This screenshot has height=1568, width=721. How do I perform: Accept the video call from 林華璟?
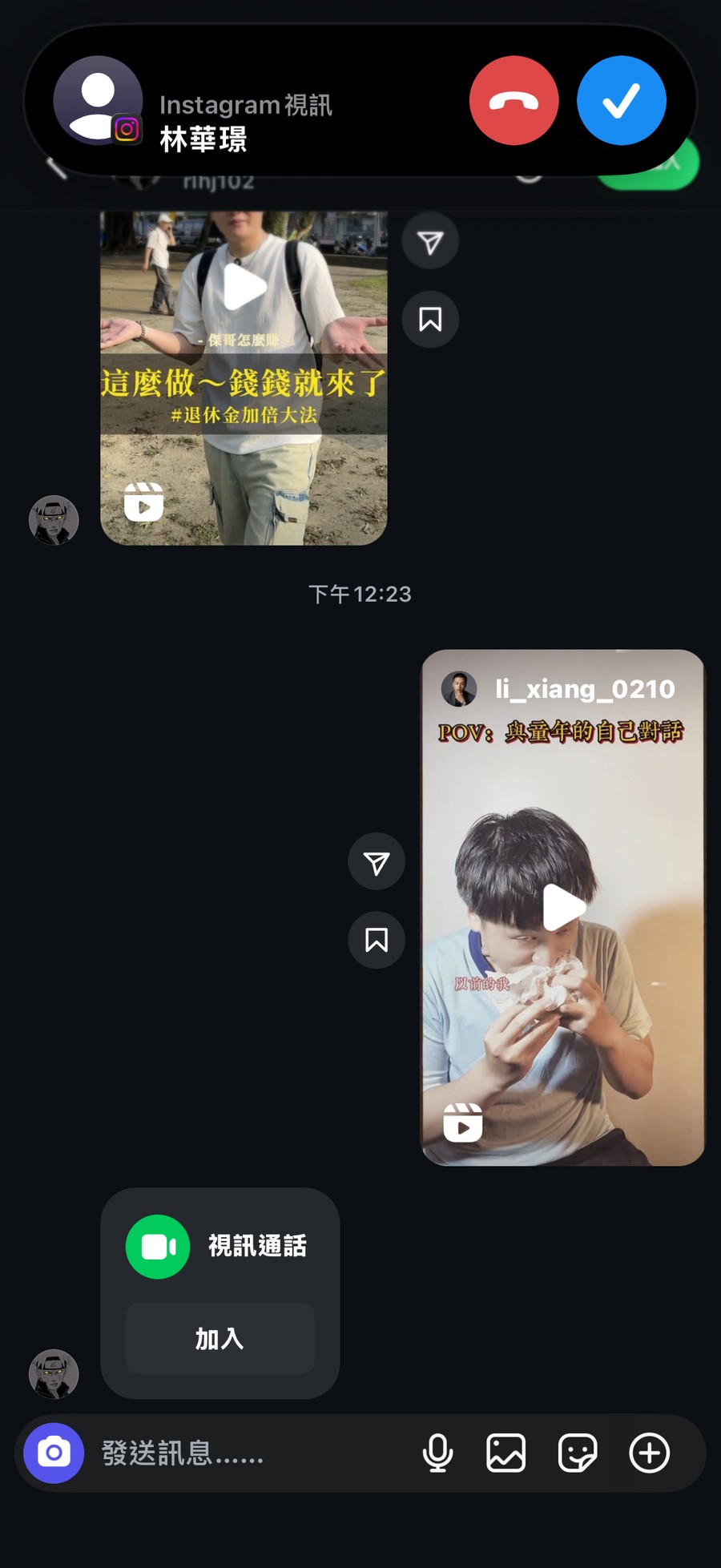tap(621, 101)
